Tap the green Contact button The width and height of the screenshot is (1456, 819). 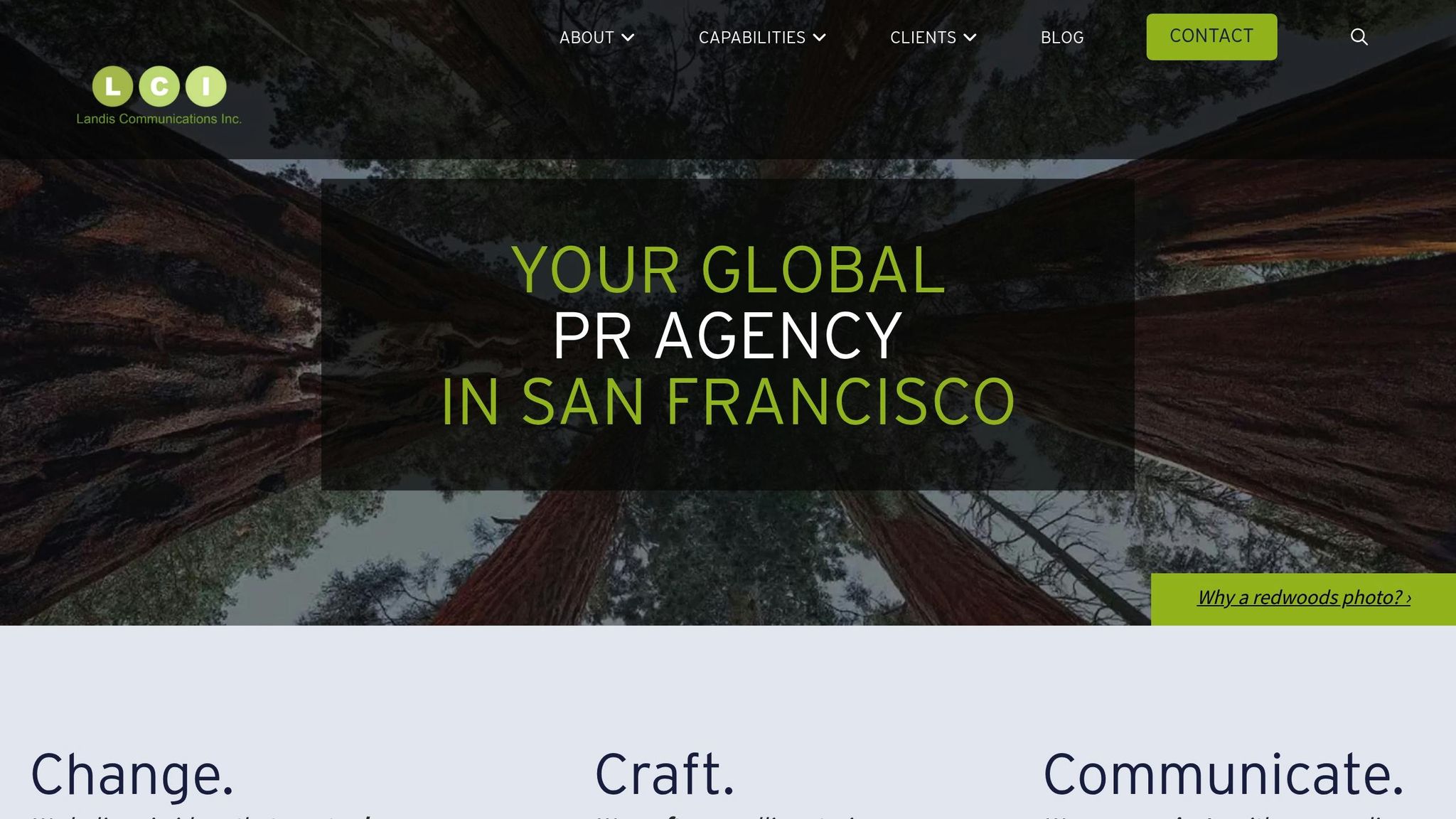1211,36
